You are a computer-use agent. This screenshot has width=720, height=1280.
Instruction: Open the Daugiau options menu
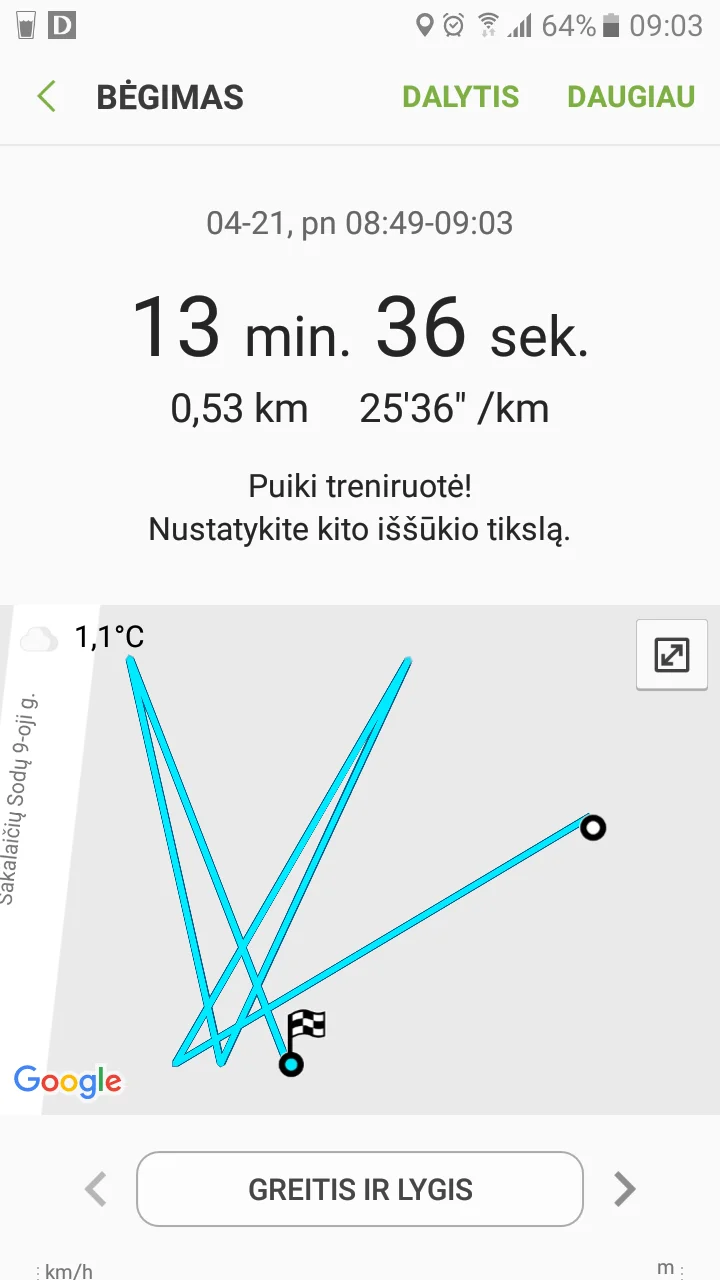click(630, 97)
